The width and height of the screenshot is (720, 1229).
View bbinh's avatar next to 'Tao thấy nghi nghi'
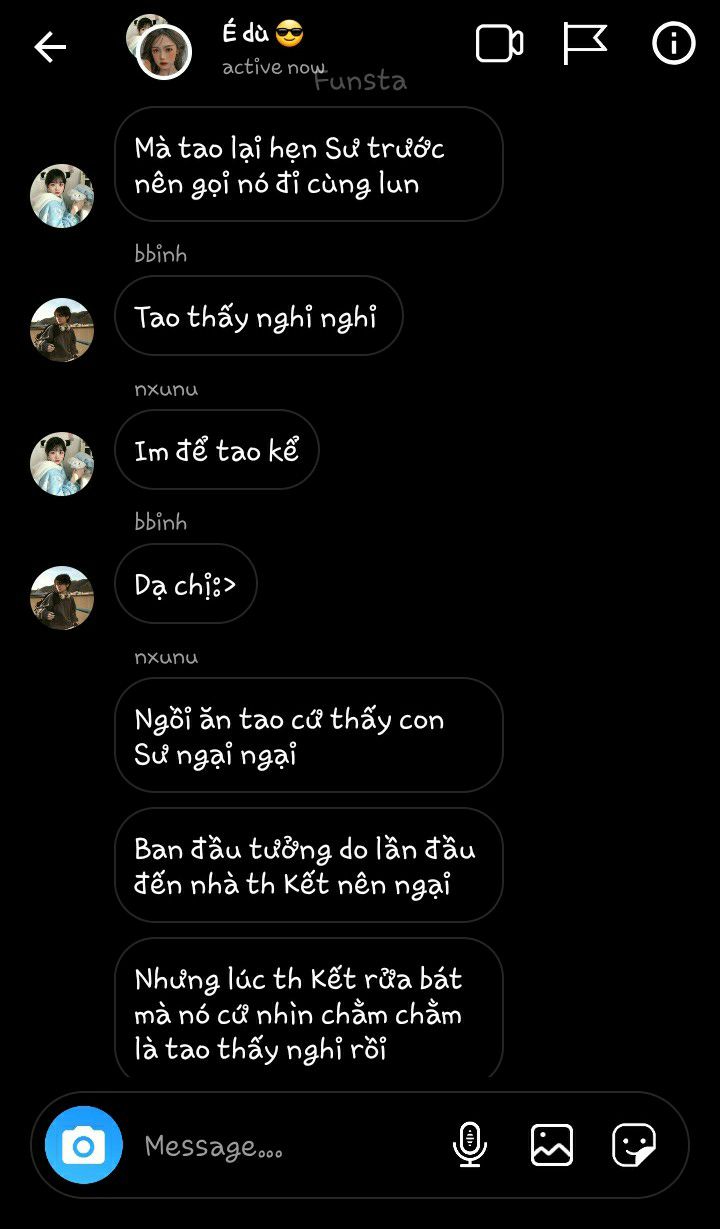pos(62,330)
